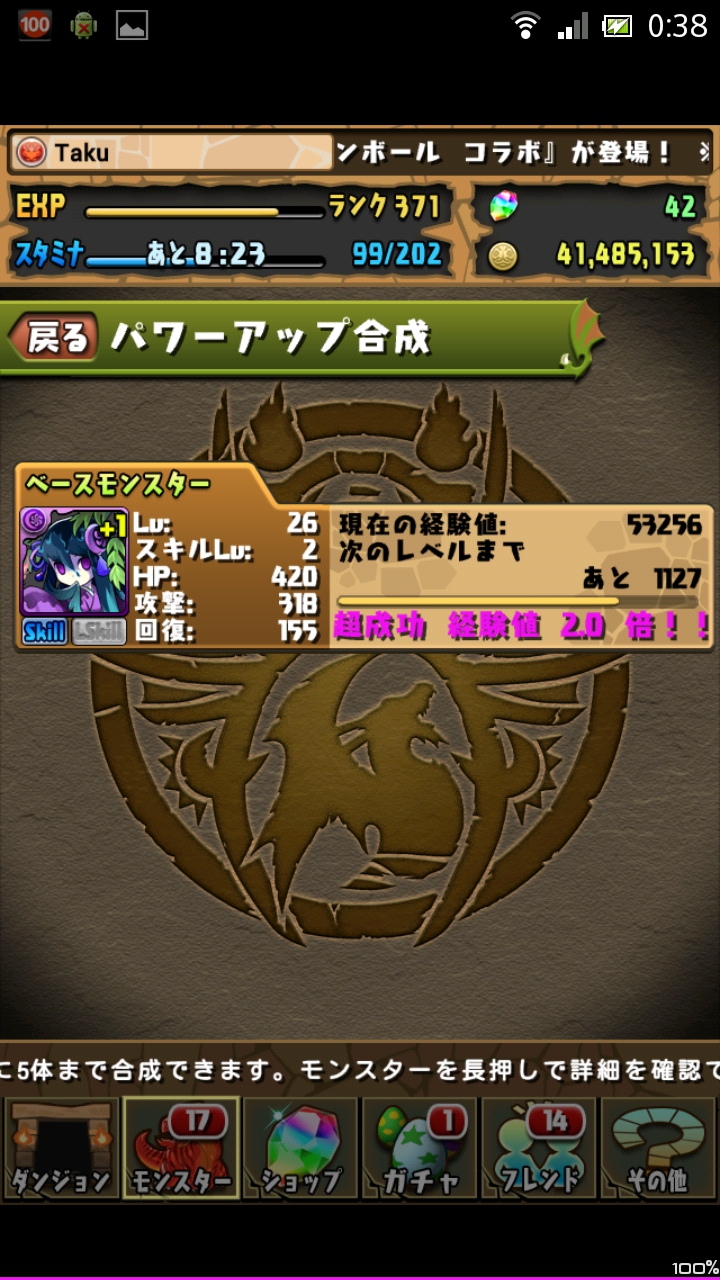The height and width of the screenshot is (1280, 720).
Task: Tap the base monster portrait
Action: click(x=74, y=562)
